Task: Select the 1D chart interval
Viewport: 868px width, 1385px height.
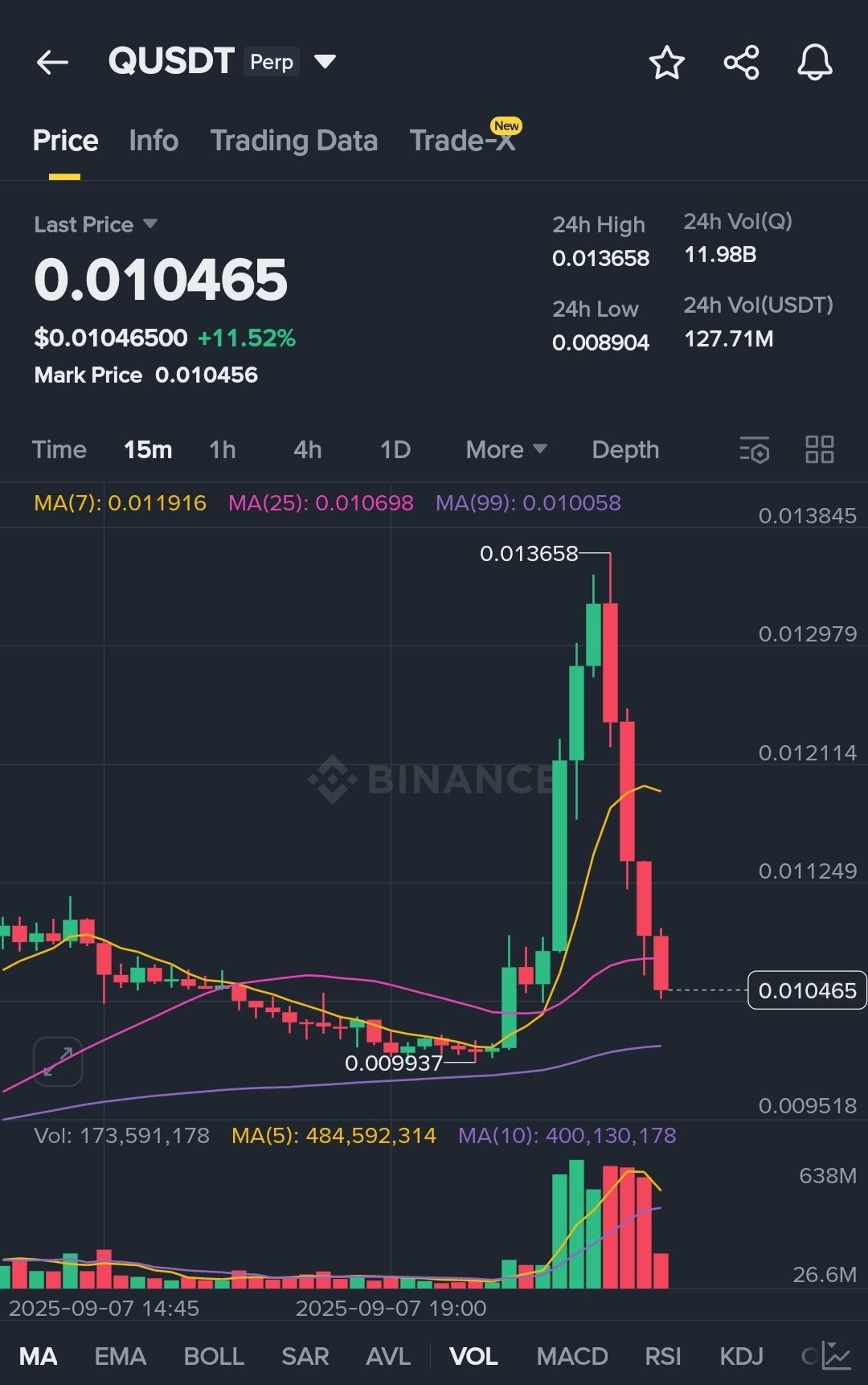Action: pyautogui.click(x=395, y=449)
